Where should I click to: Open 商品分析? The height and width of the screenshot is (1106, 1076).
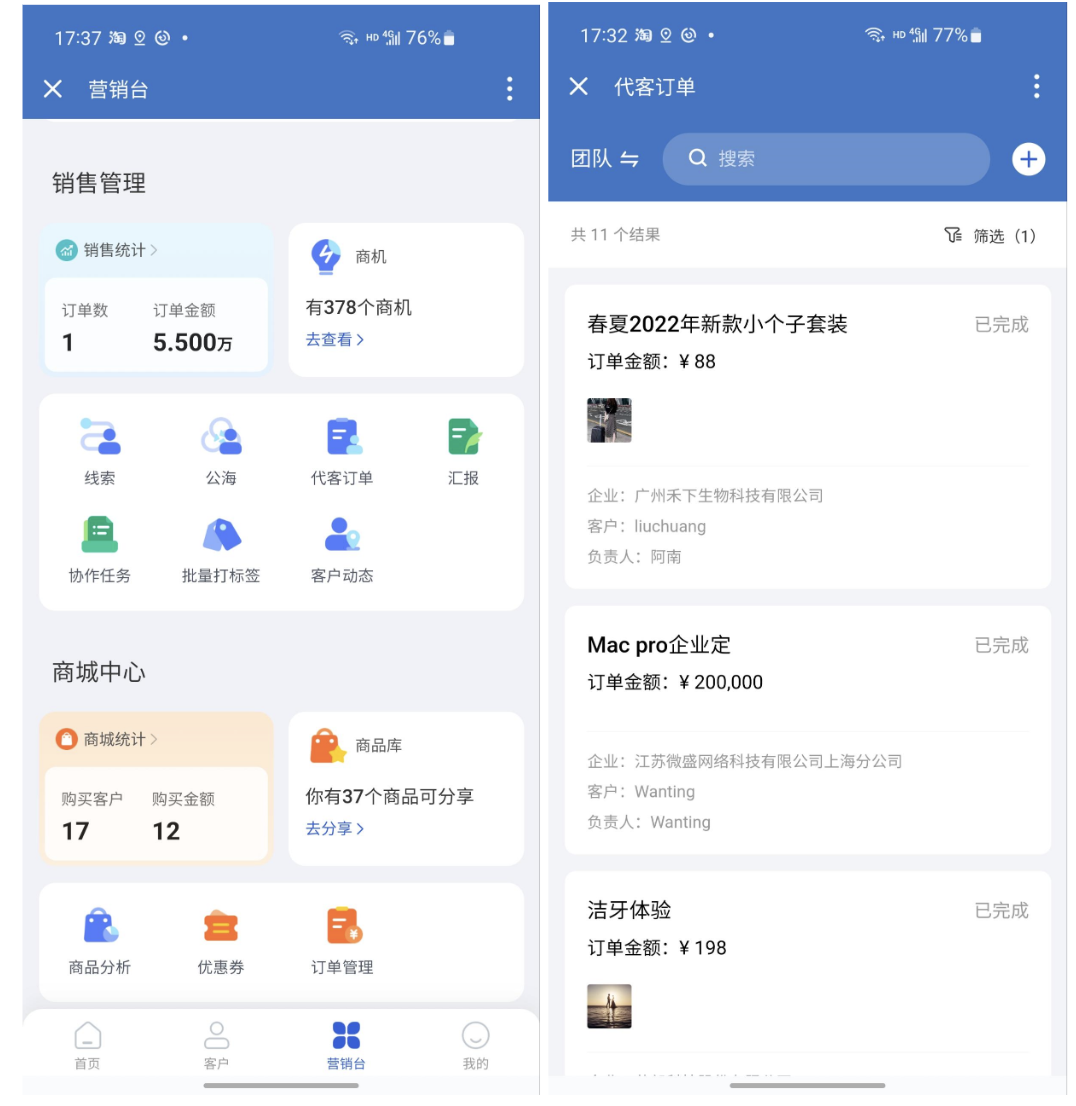(100, 940)
